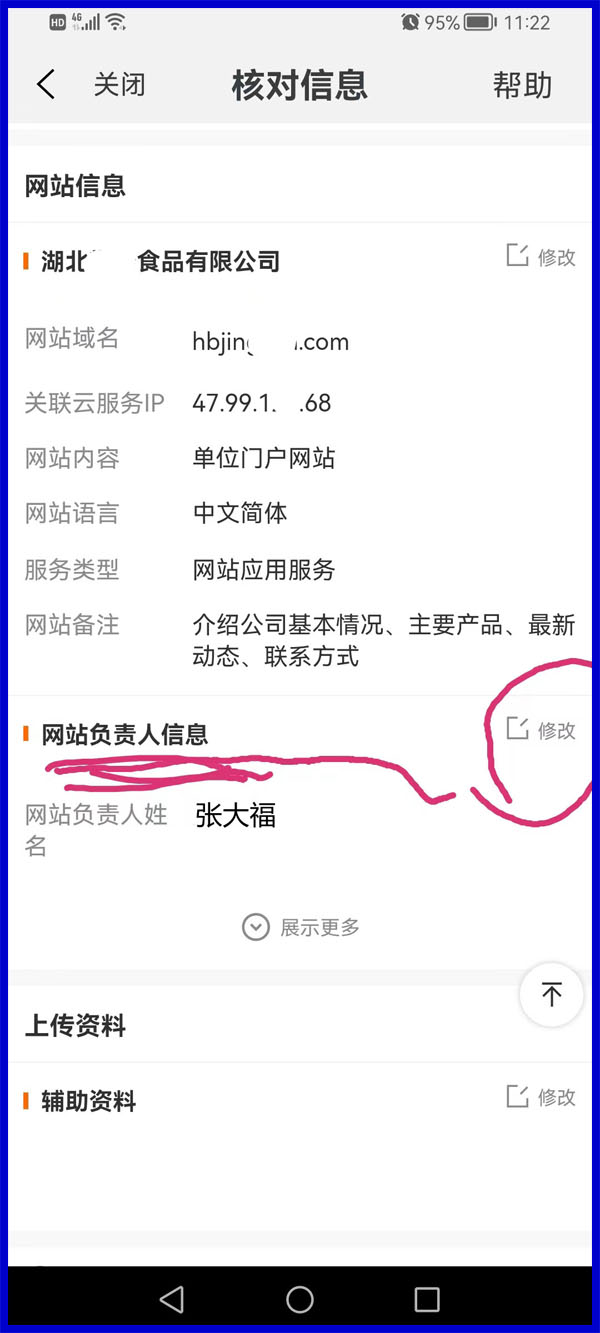Viewport: 600px width, 1333px height.
Task: Jump back to top with arrow button
Action: click(551, 994)
